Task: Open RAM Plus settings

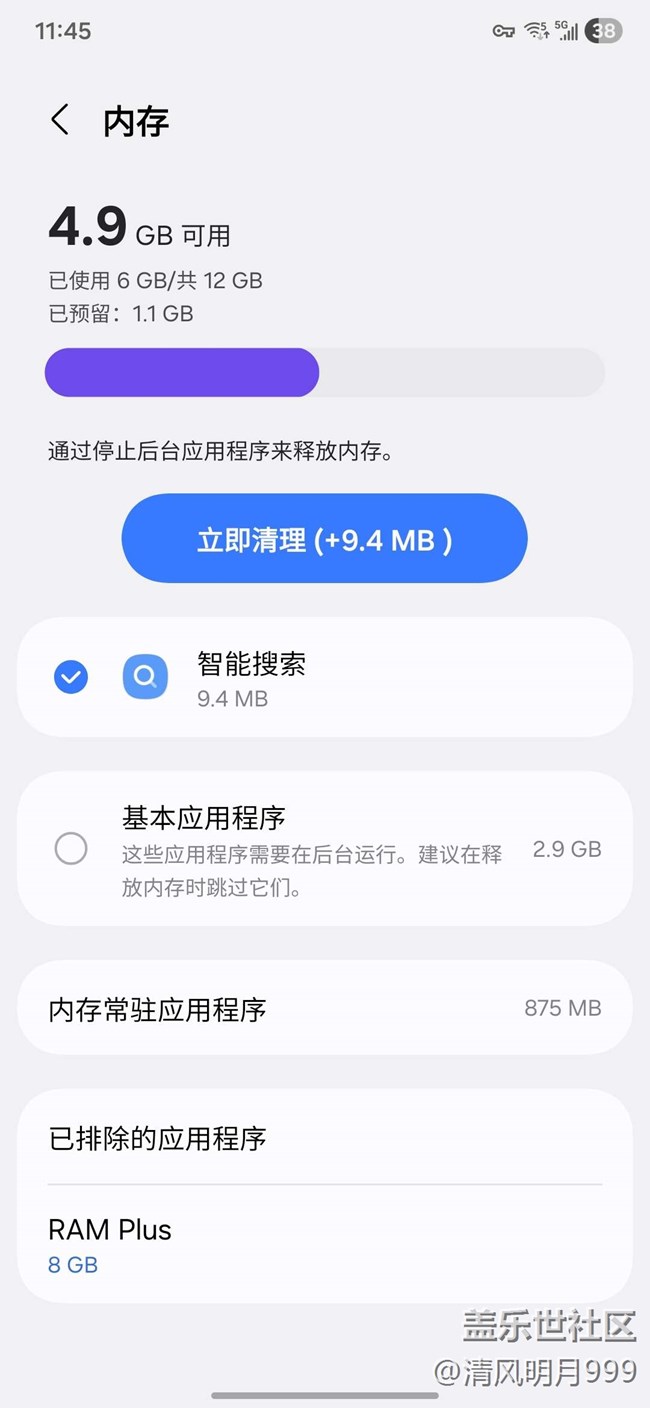Action: [x=324, y=1245]
